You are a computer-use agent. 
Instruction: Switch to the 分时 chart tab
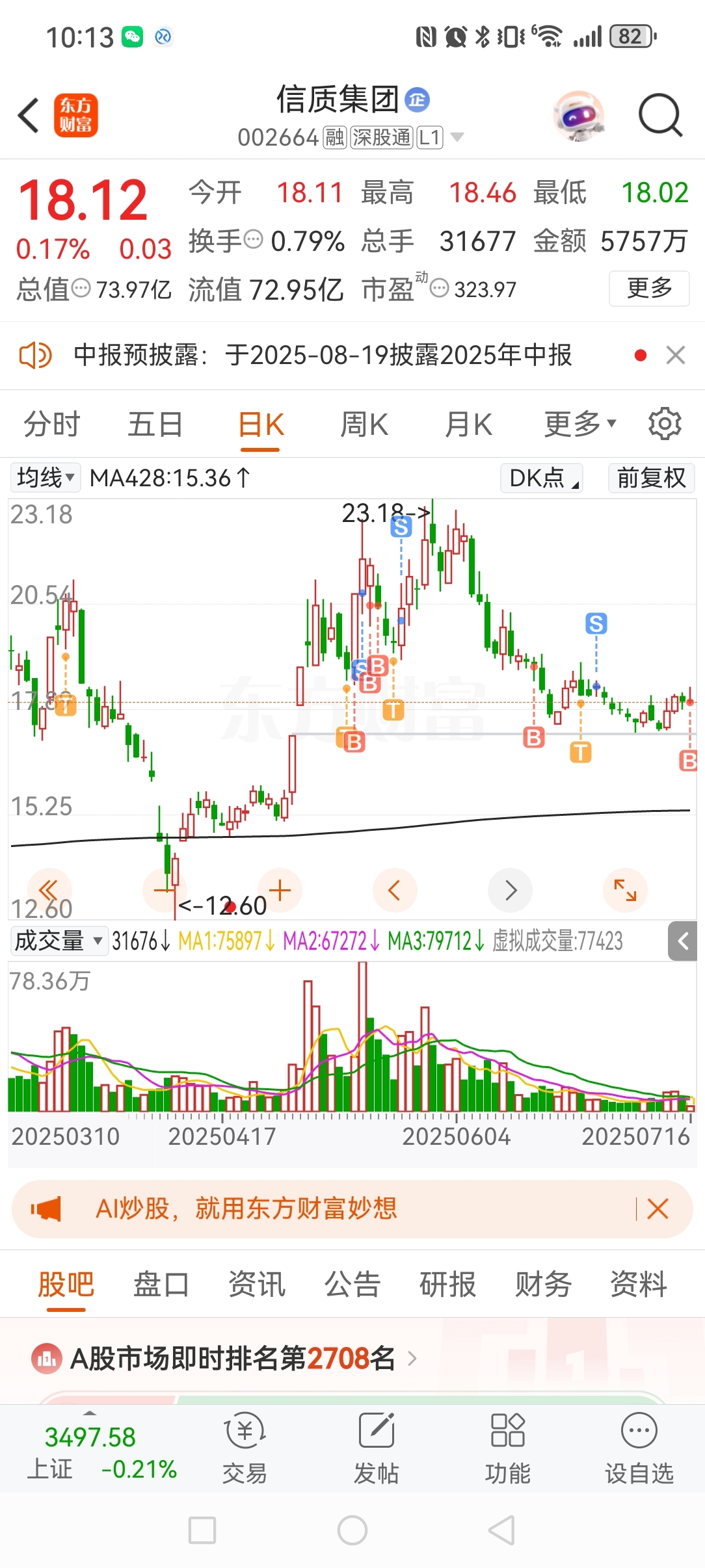click(x=52, y=425)
